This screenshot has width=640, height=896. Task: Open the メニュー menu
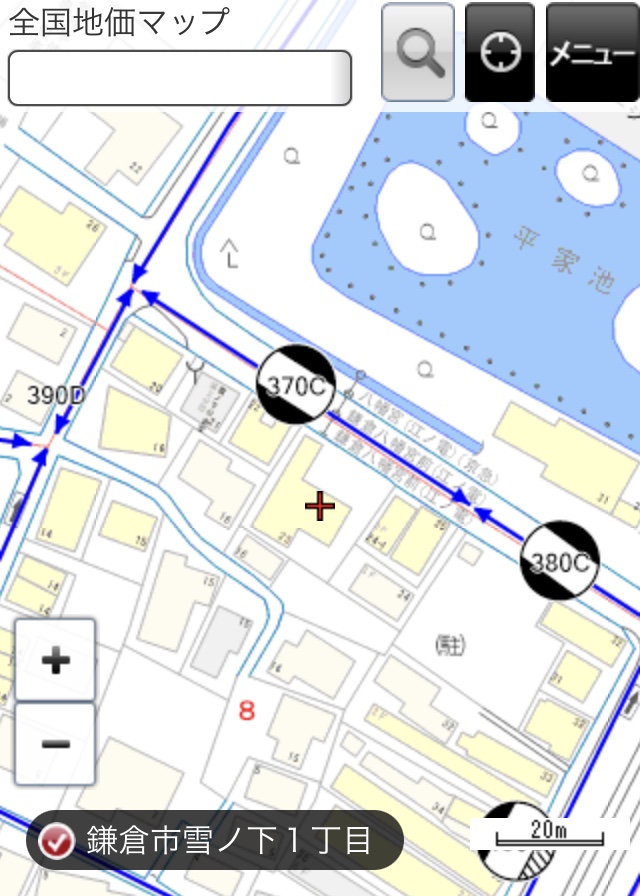click(x=592, y=52)
